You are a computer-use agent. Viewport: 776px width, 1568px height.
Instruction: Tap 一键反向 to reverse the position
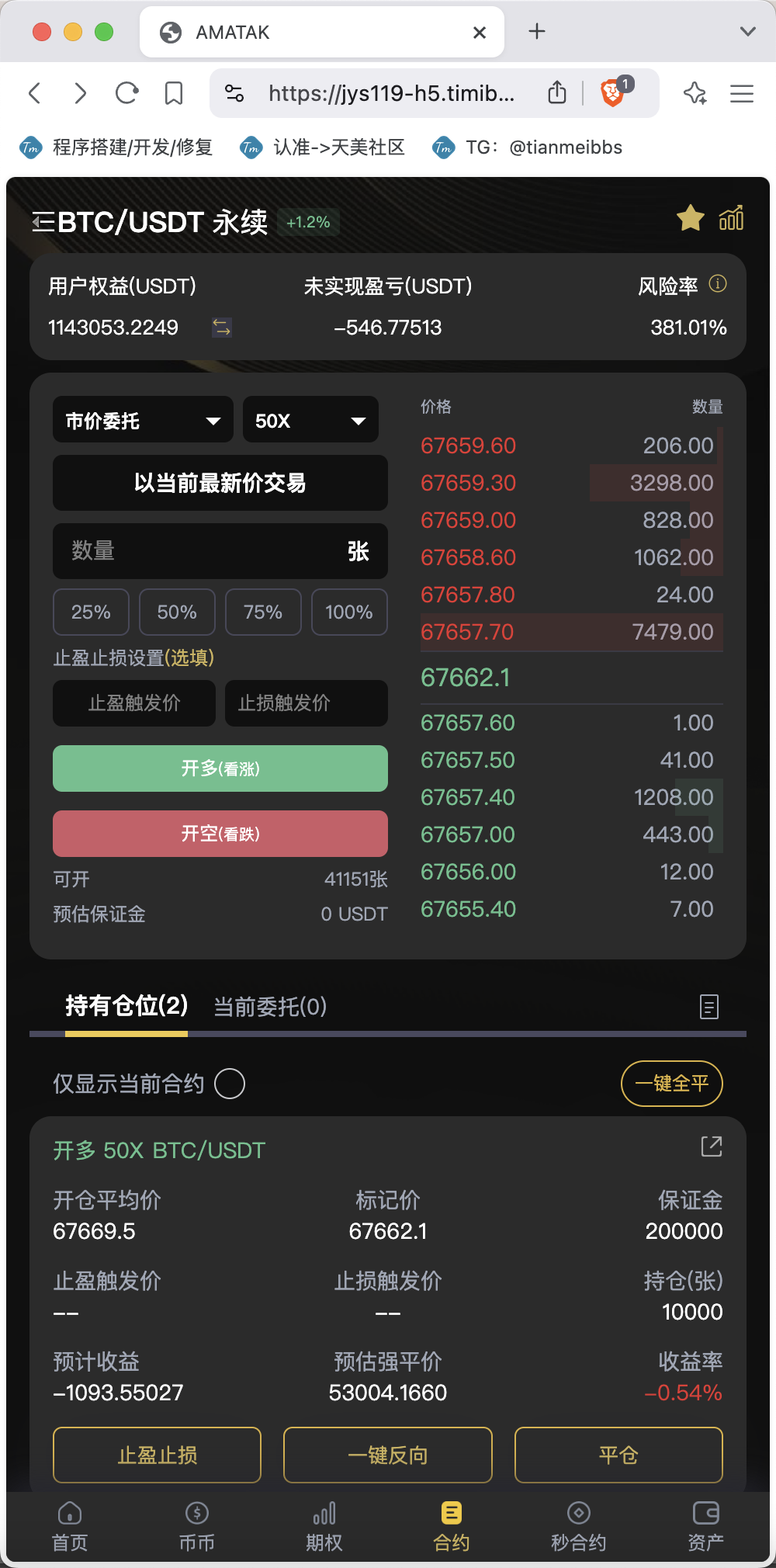pyautogui.click(x=388, y=1455)
